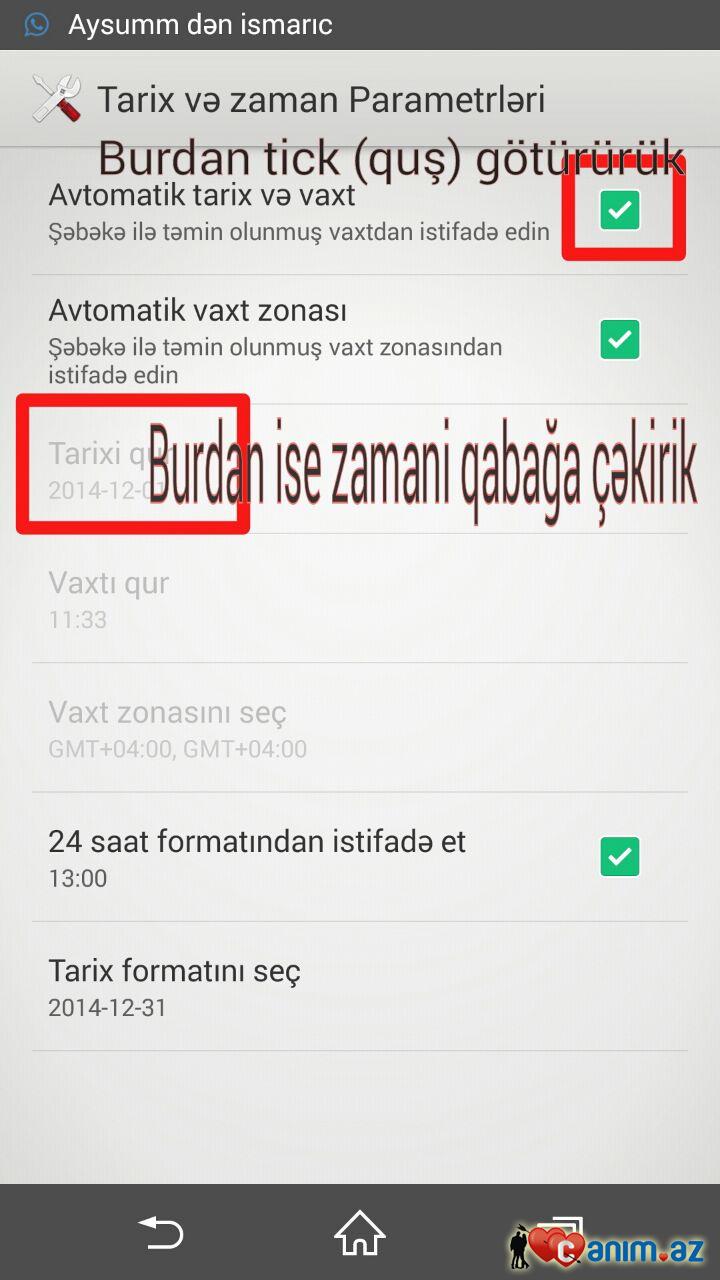Tap the system back button
Screen dimensions: 720x1280
(161, 1232)
